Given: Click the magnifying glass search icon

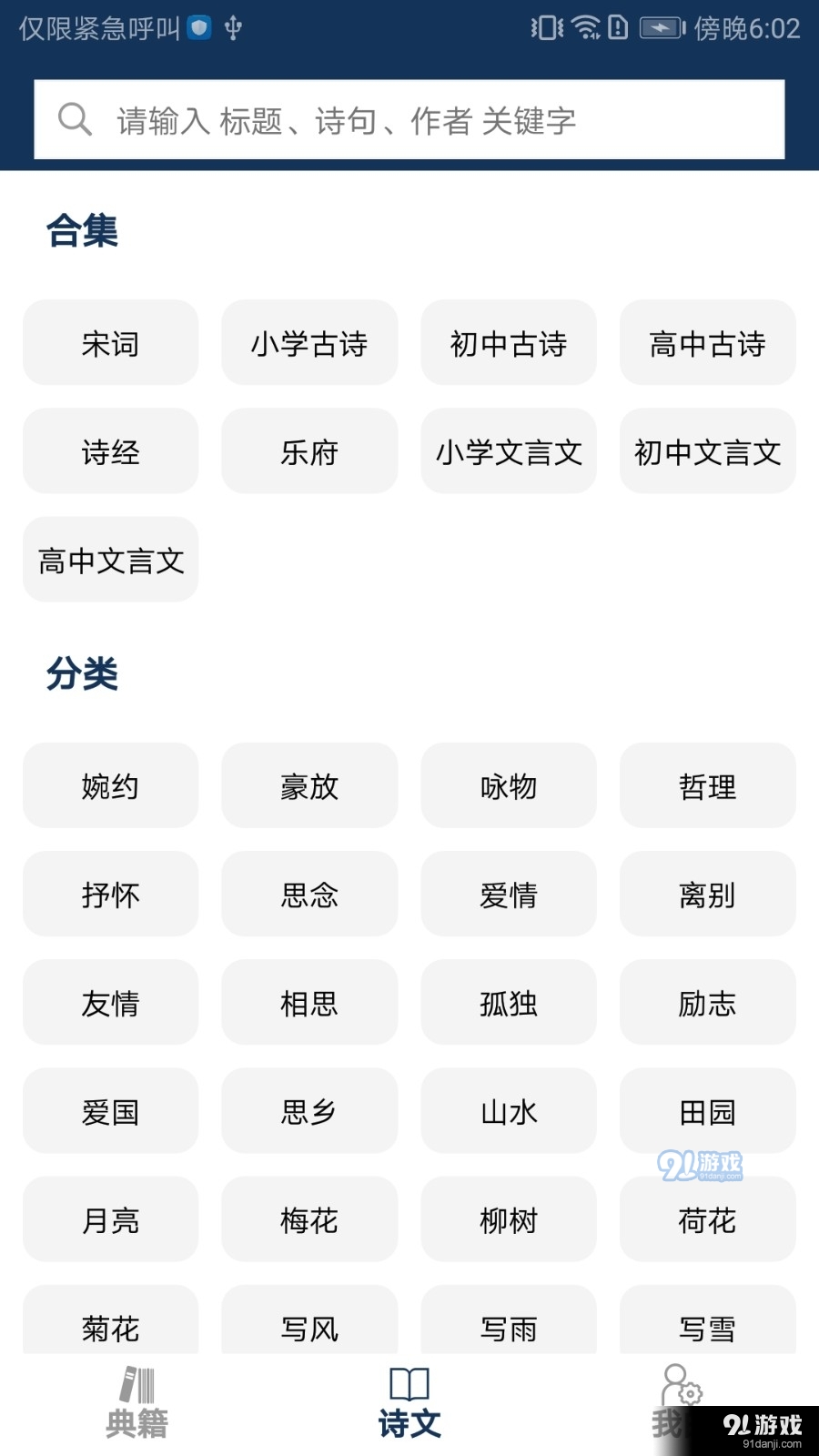Looking at the screenshot, I should pos(74,119).
